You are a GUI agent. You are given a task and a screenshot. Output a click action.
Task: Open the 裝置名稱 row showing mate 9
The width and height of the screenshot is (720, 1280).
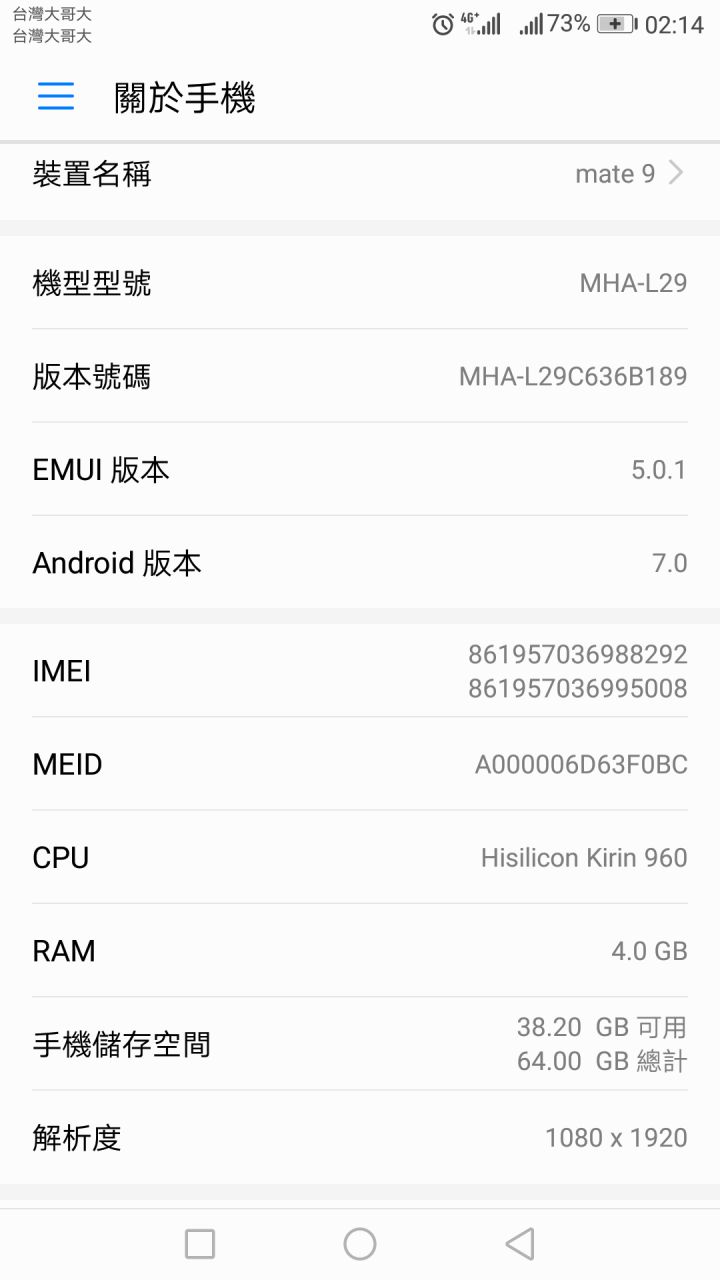360,175
